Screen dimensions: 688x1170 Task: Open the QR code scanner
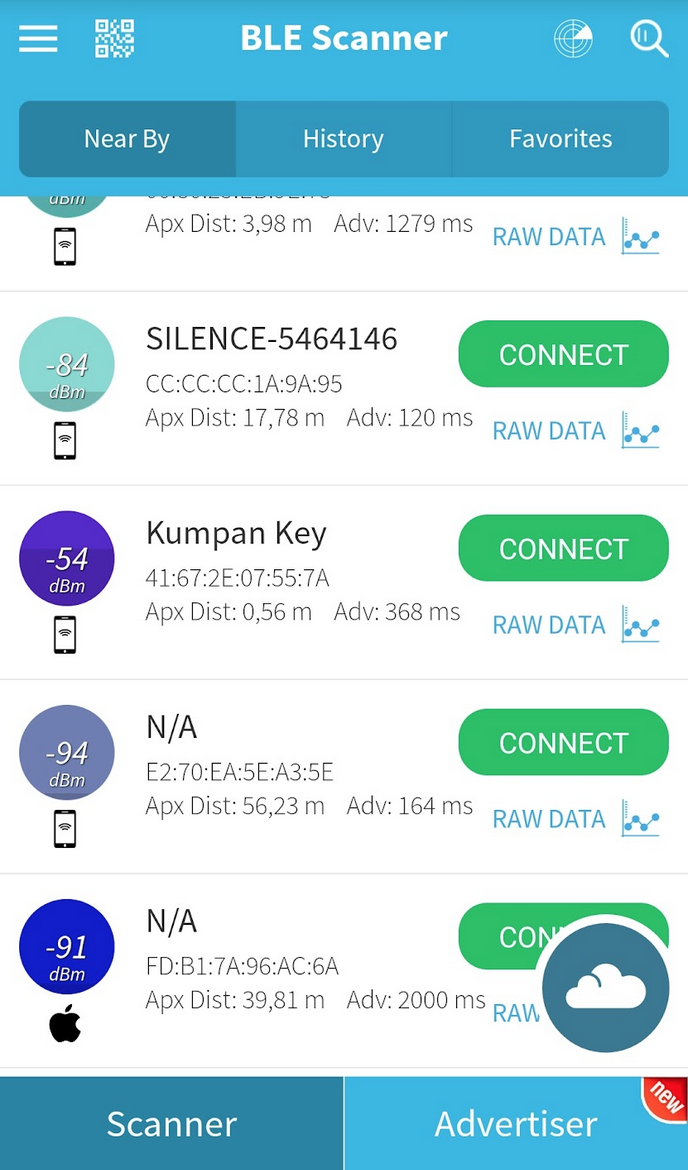115,39
